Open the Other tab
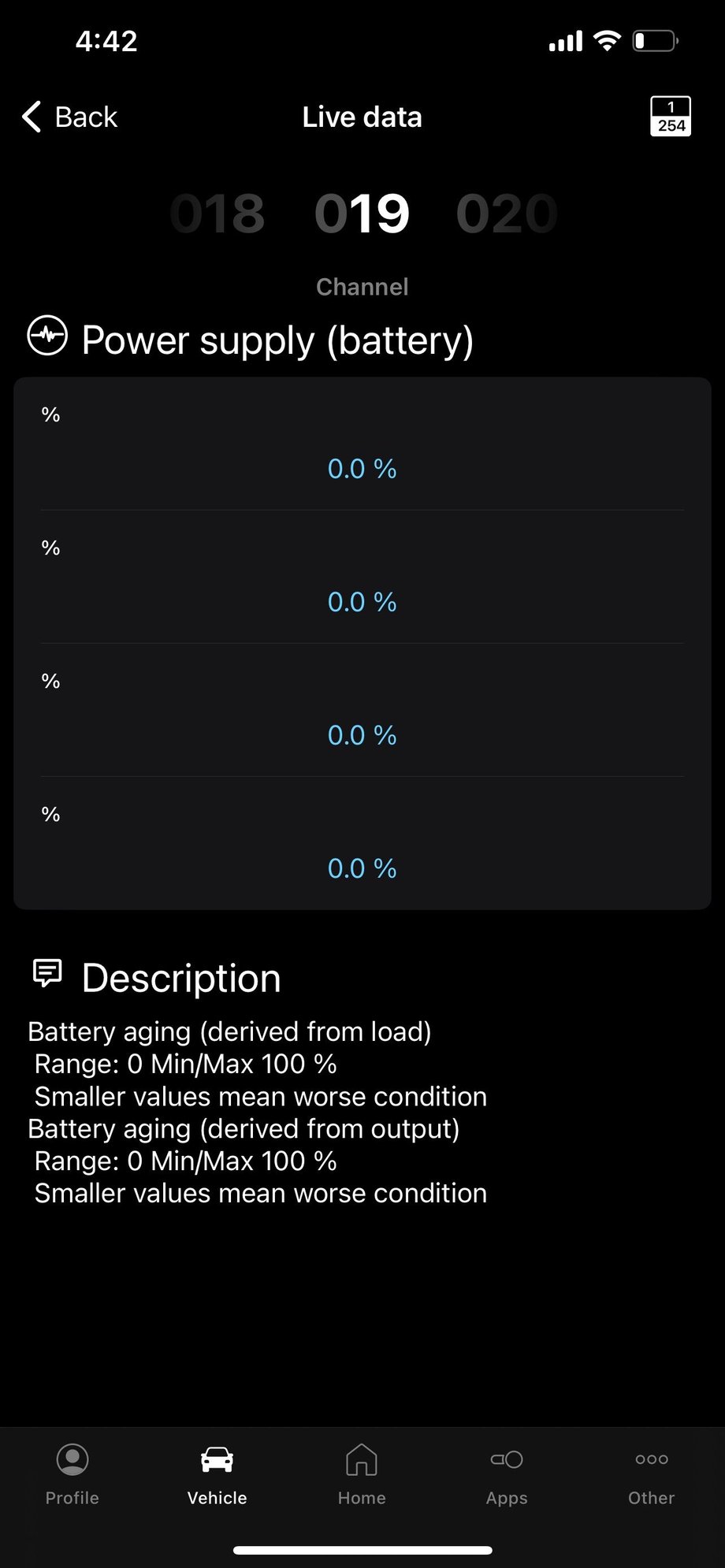This screenshot has width=725, height=1568. (x=651, y=1474)
